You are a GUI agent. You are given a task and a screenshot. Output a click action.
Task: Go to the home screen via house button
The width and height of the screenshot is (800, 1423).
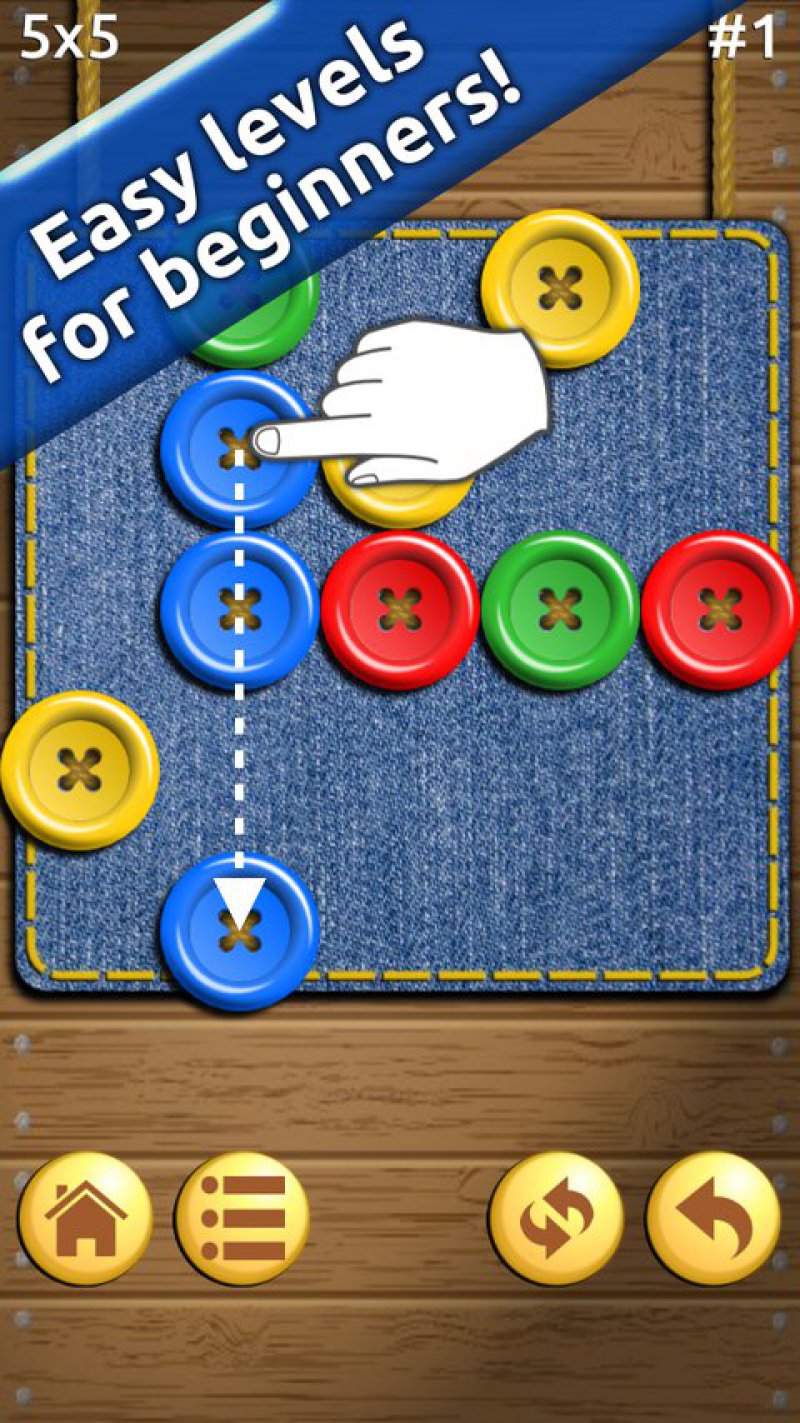tap(86, 1218)
